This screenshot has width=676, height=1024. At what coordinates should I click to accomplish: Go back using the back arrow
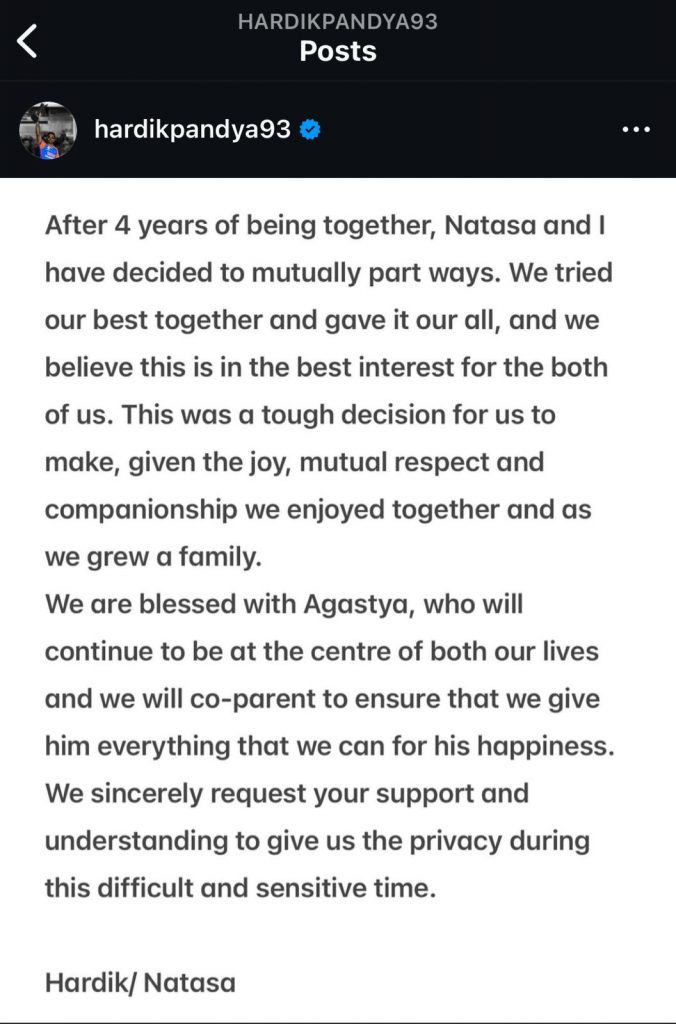[28, 42]
